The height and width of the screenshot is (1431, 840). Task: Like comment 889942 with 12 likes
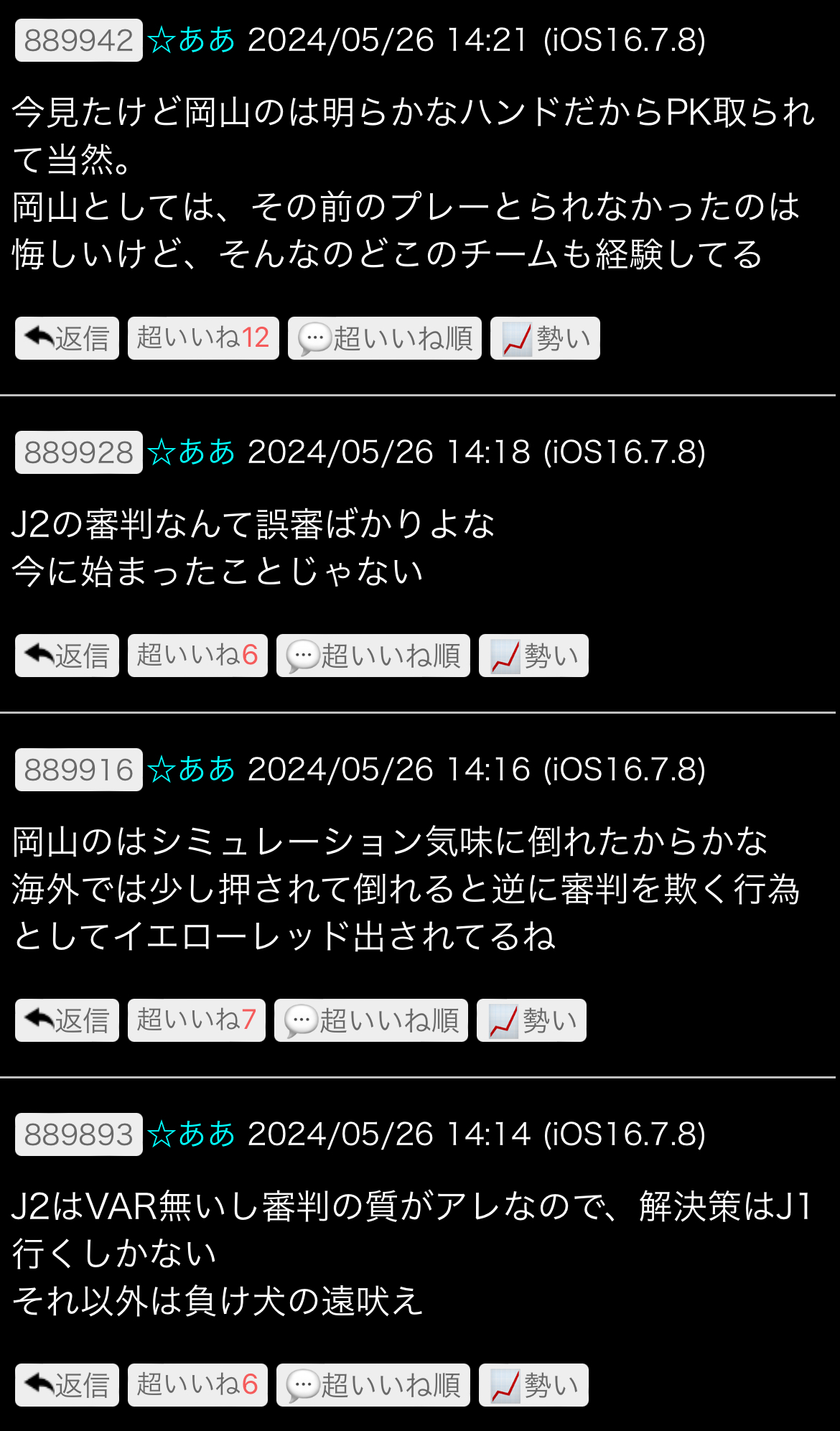203,338
